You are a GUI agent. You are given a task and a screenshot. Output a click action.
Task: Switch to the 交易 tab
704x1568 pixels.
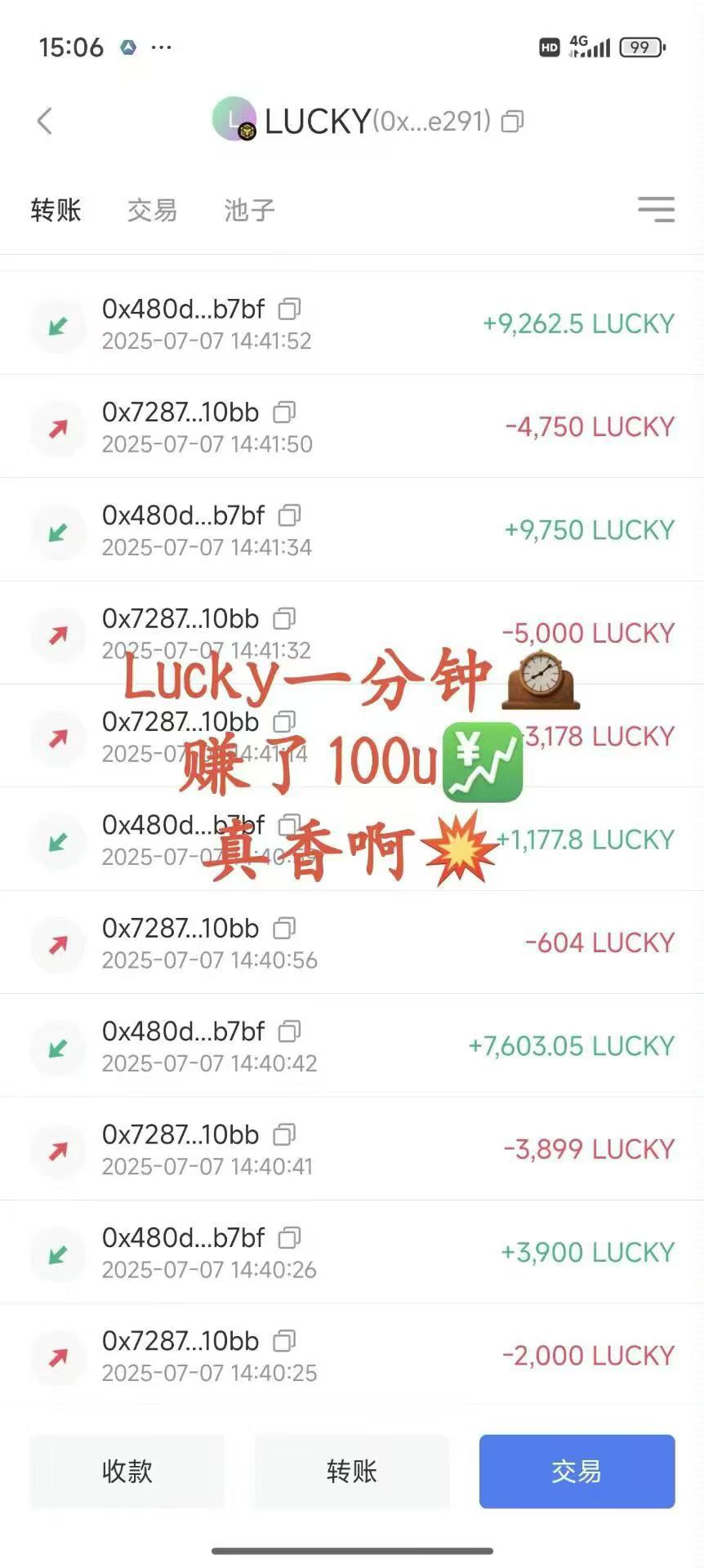coord(152,211)
